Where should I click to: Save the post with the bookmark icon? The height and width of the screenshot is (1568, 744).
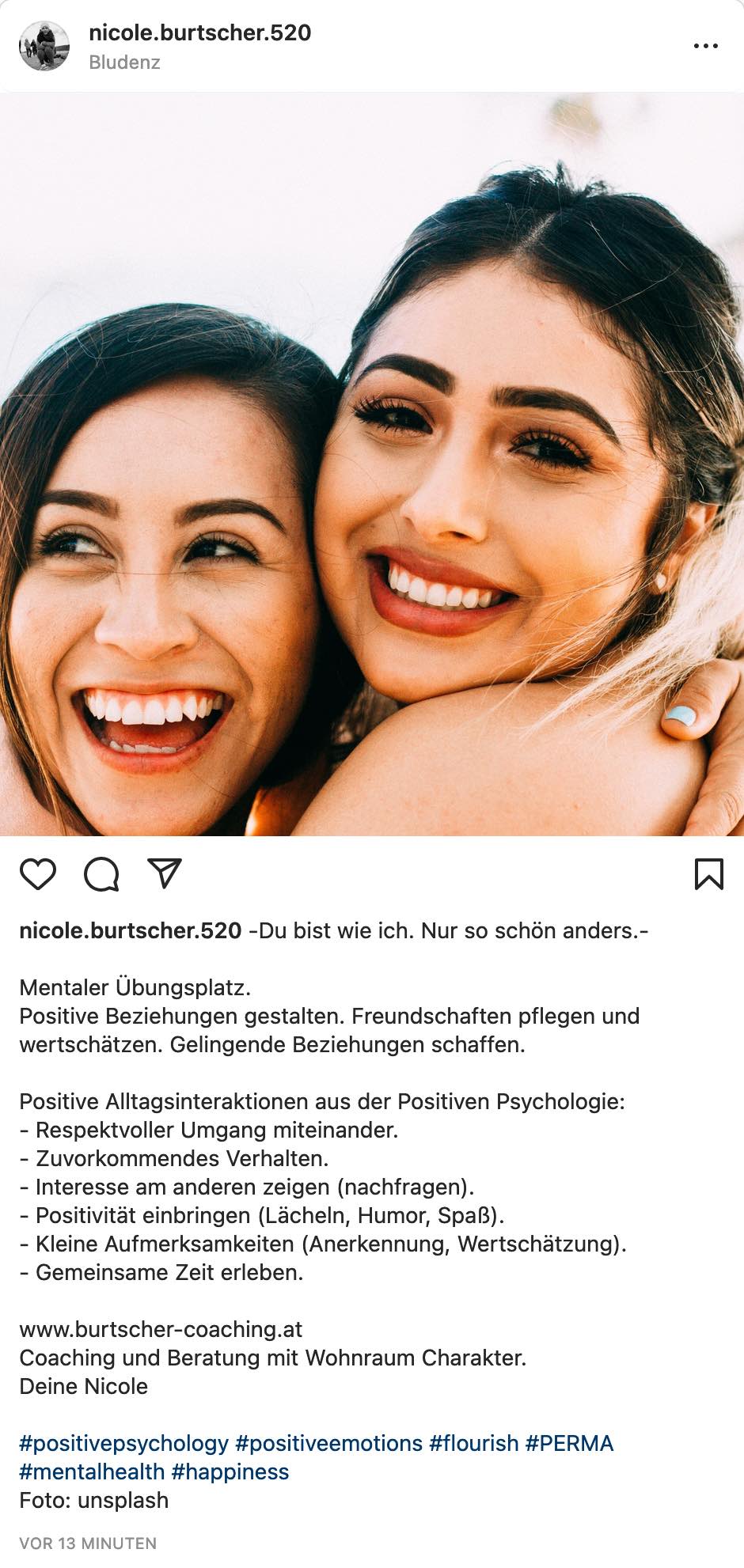pos(708,874)
